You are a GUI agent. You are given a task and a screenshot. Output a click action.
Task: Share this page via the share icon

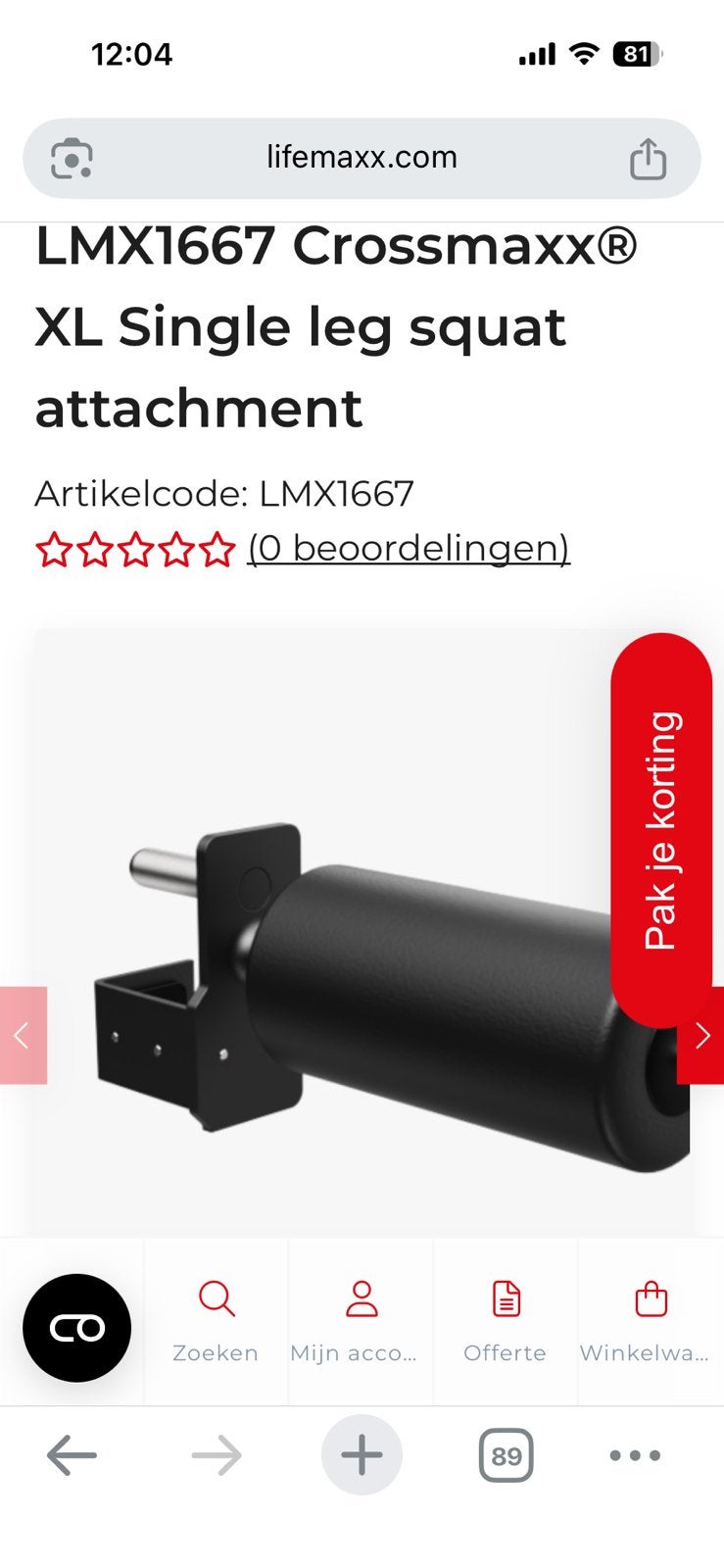coord(648,158)
